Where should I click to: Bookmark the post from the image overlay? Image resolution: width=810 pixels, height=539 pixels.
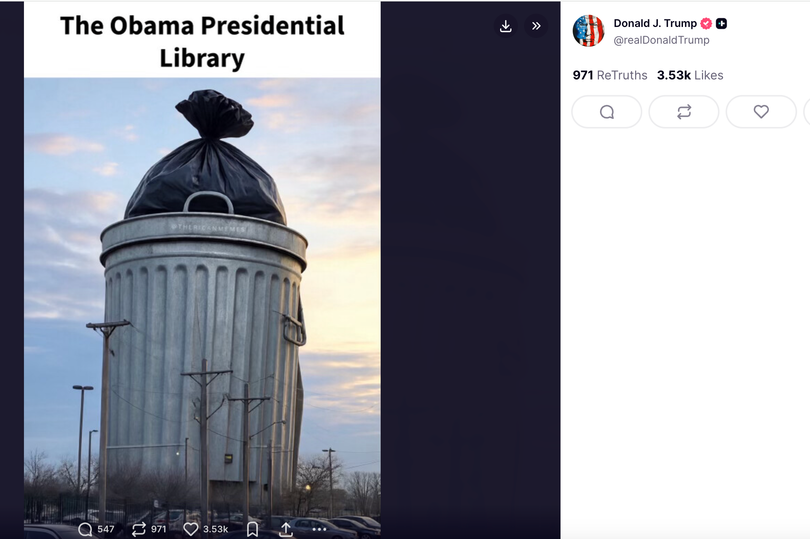click(252, 529)
